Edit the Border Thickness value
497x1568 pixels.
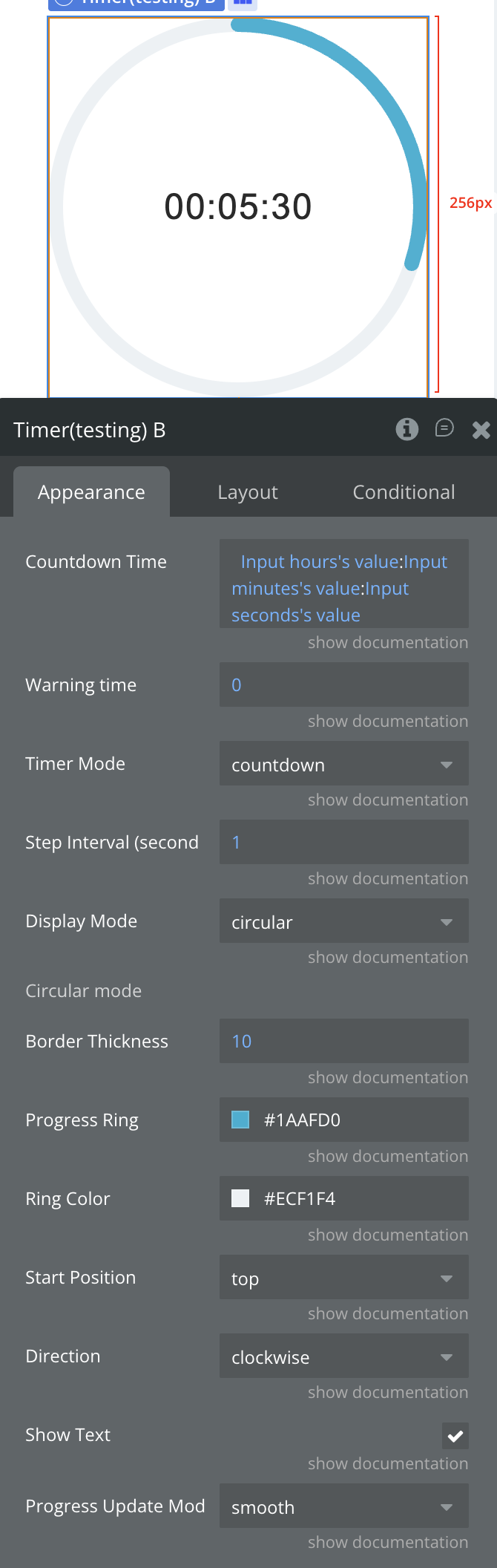coord(343,1042)
